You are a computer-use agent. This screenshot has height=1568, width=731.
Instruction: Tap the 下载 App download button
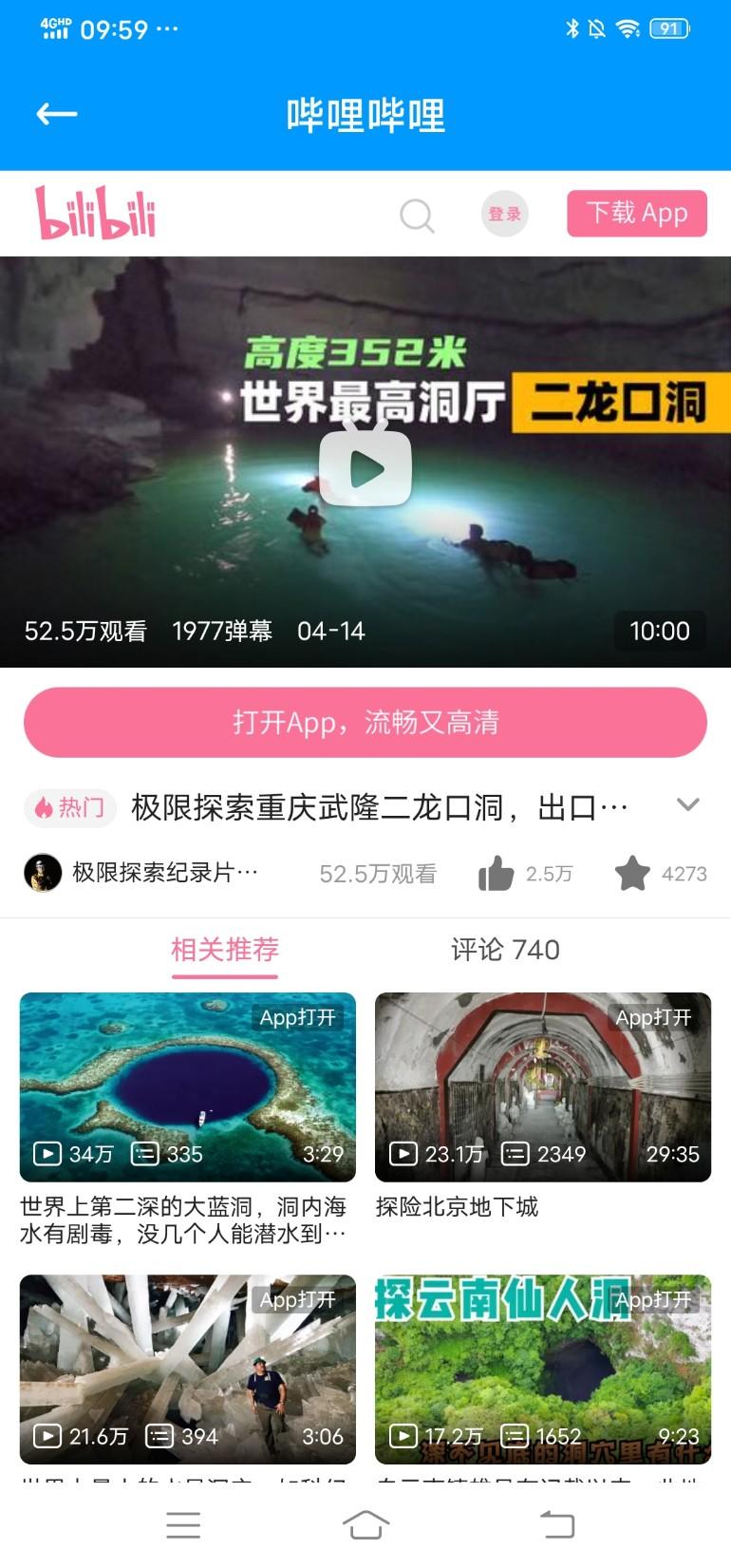pyautogui.click(x=637, y=213)
